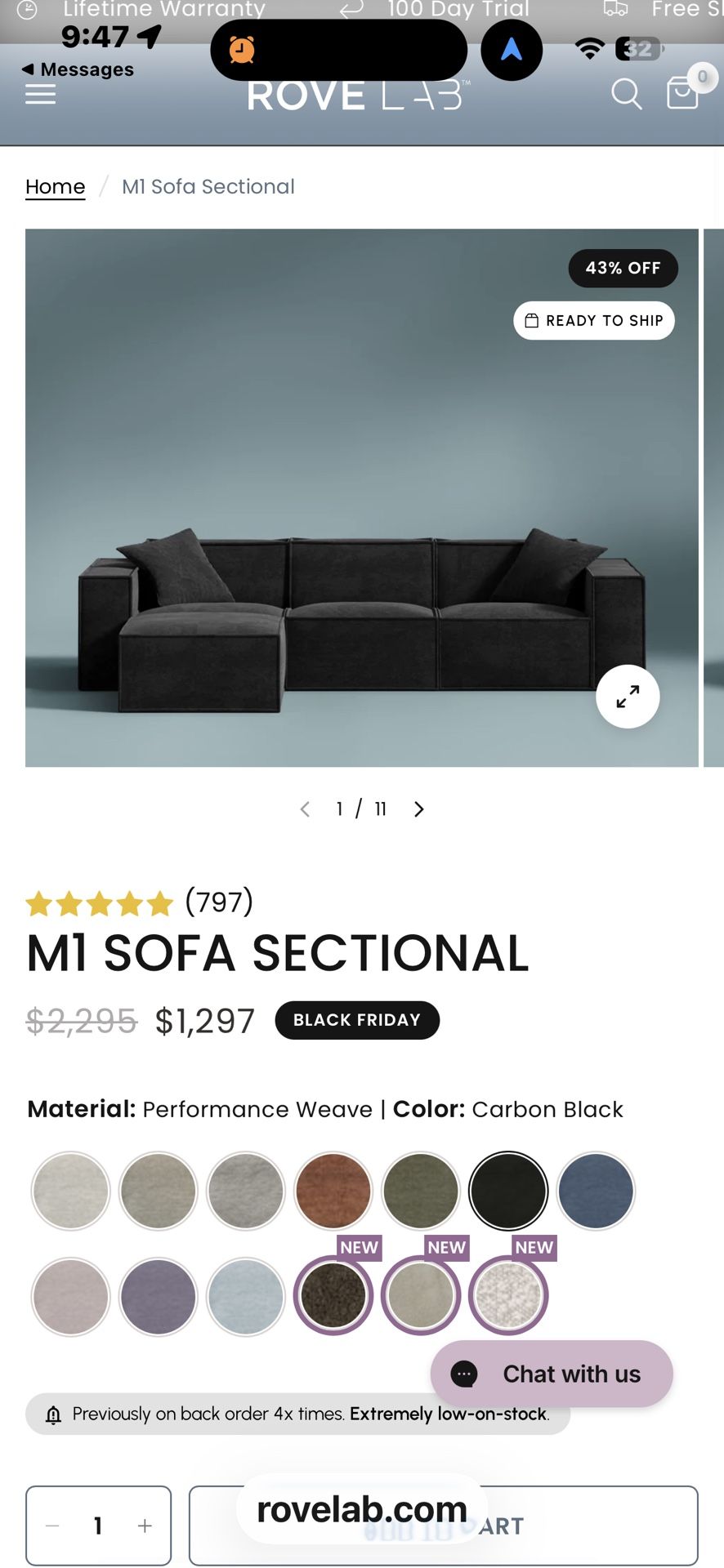Image resolution: width=724 pixels, height=1568 pixels.
Task: Select the blue fabric swatch
Action: [x=595, y=1192]
